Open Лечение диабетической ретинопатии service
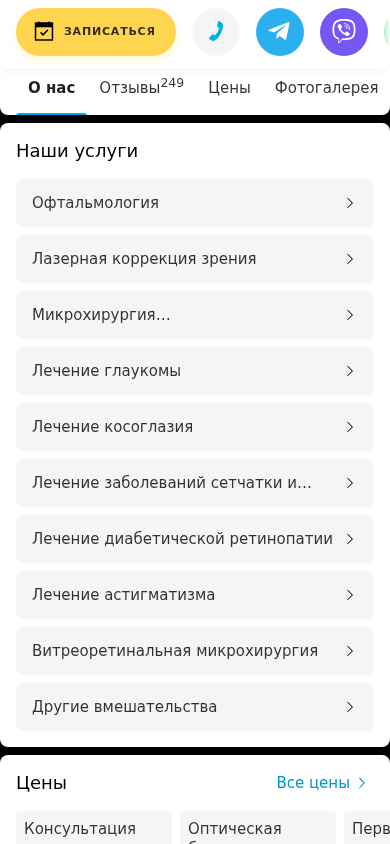This screenshot has height=844, width=390. [195, 539]
